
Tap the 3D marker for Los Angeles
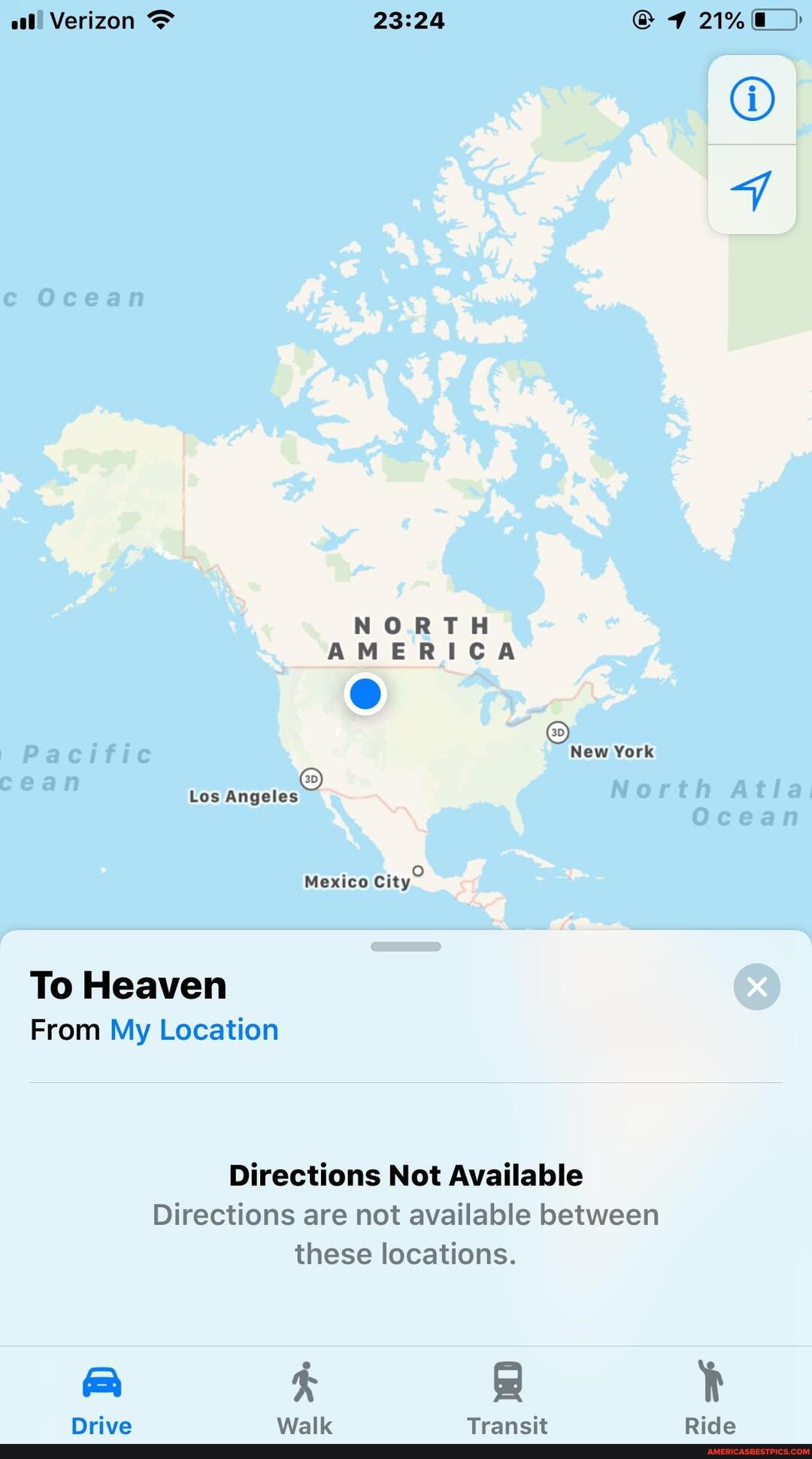[311, 779]
